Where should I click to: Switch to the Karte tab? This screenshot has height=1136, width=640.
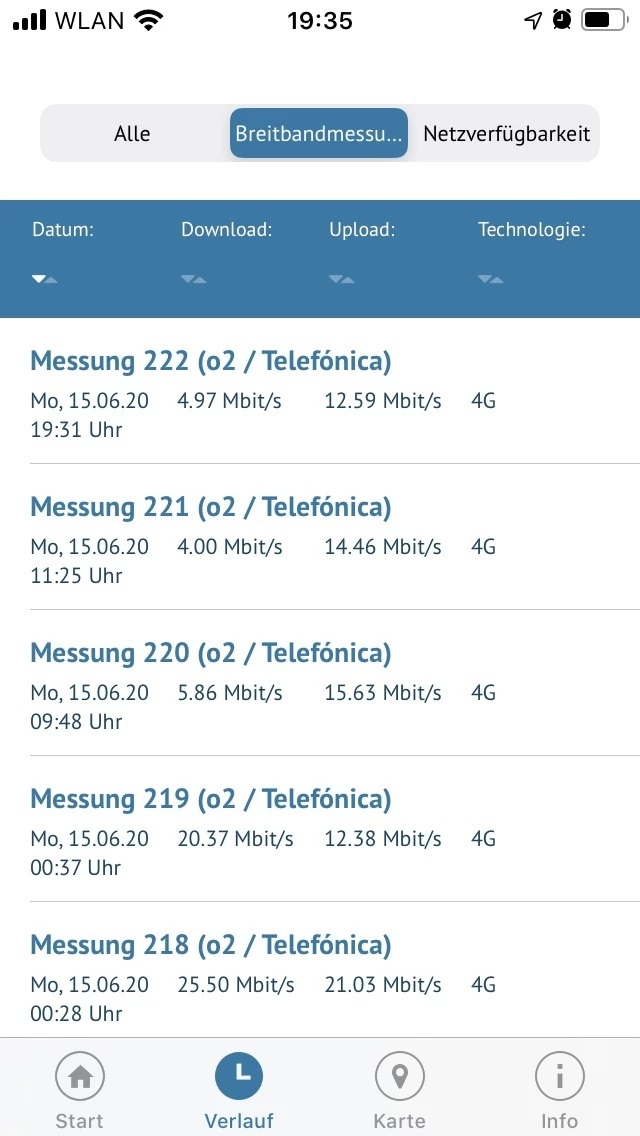tap(400, 1090)
